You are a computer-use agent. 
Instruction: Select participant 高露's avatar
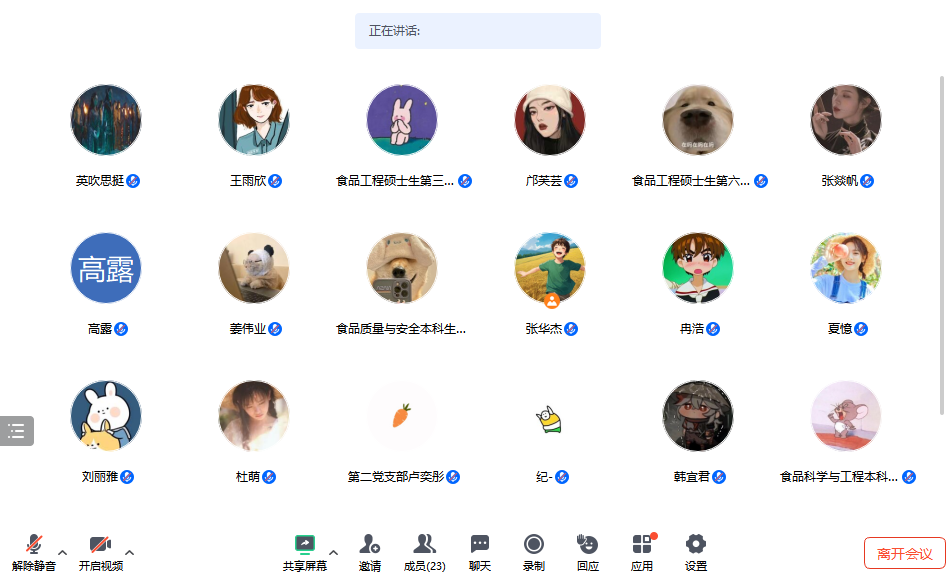click(106, 268)
